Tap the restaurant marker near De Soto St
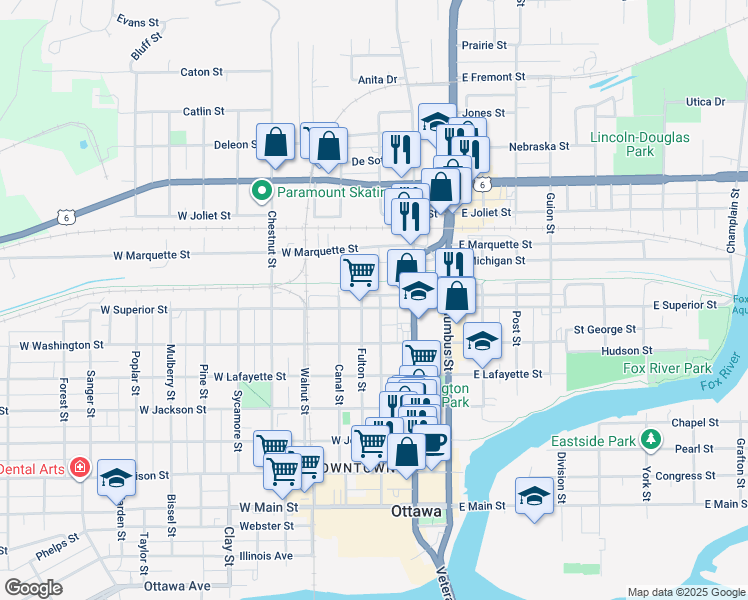 point(401,151)
